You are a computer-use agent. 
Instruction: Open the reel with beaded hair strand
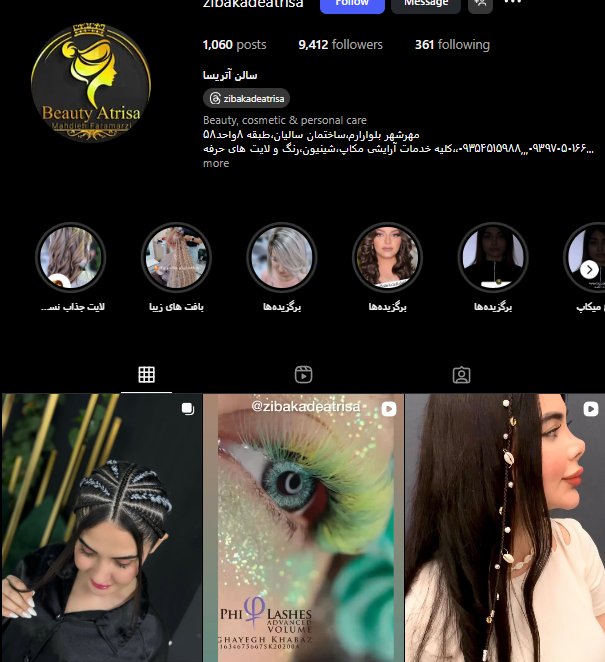pos(505,528)
